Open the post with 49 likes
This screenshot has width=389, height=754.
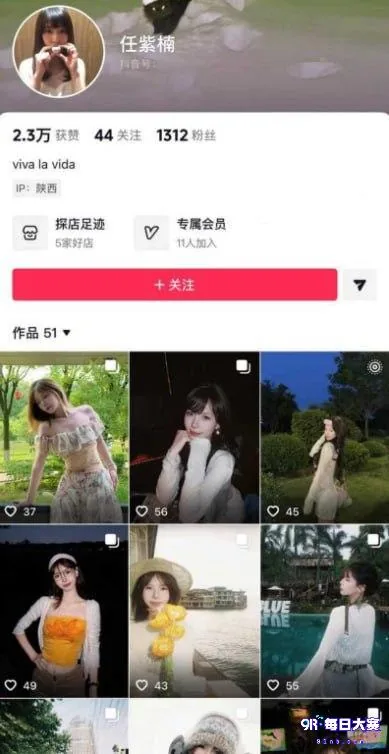pyautogui.click(x=64, y=611)
